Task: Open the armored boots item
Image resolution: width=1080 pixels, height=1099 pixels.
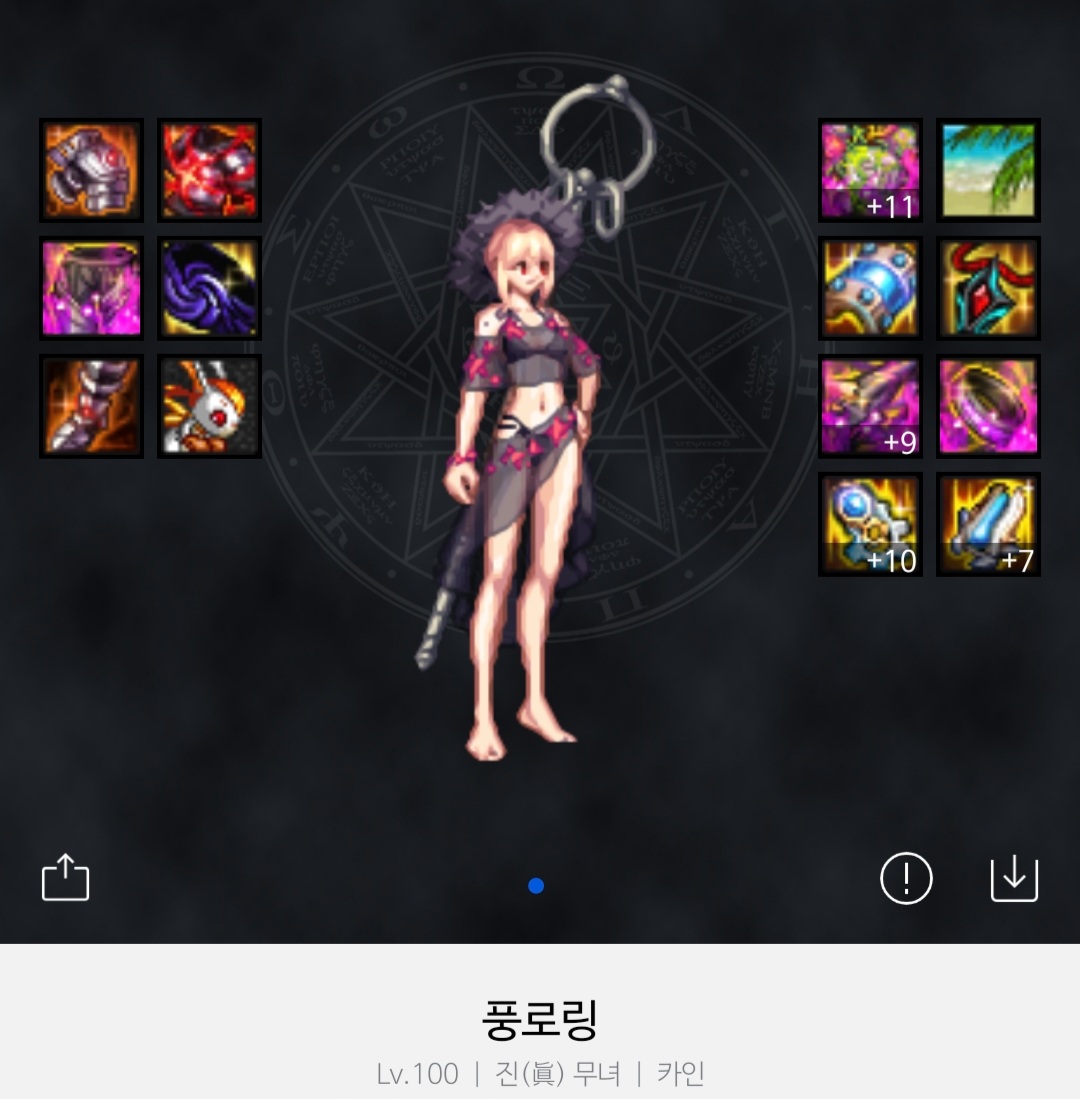Action: click(91, 406)
